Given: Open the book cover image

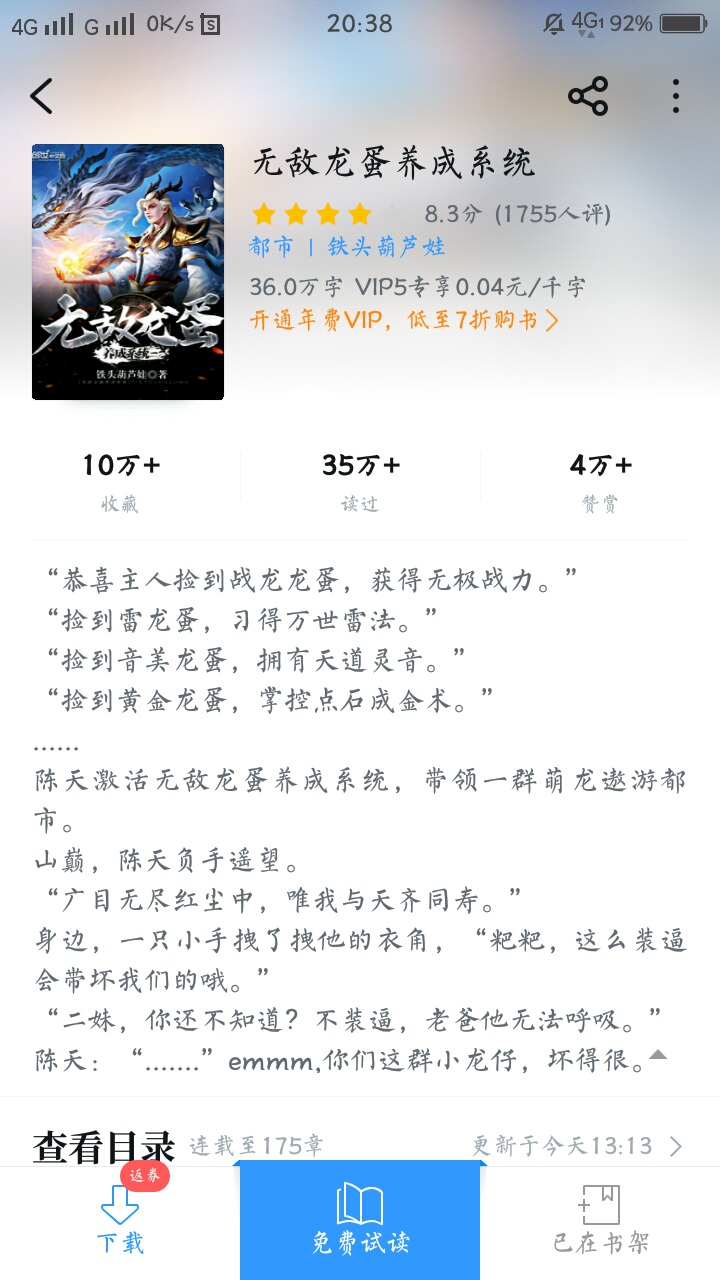Looking at the screenshot, I should [128, 272].
